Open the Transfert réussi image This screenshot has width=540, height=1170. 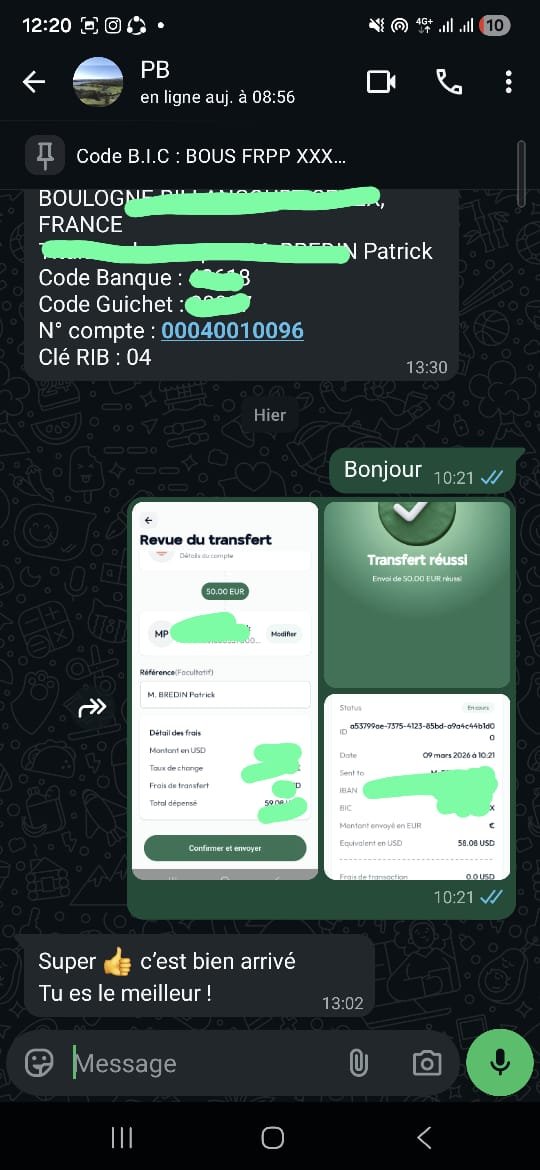(x=417, y=595)
